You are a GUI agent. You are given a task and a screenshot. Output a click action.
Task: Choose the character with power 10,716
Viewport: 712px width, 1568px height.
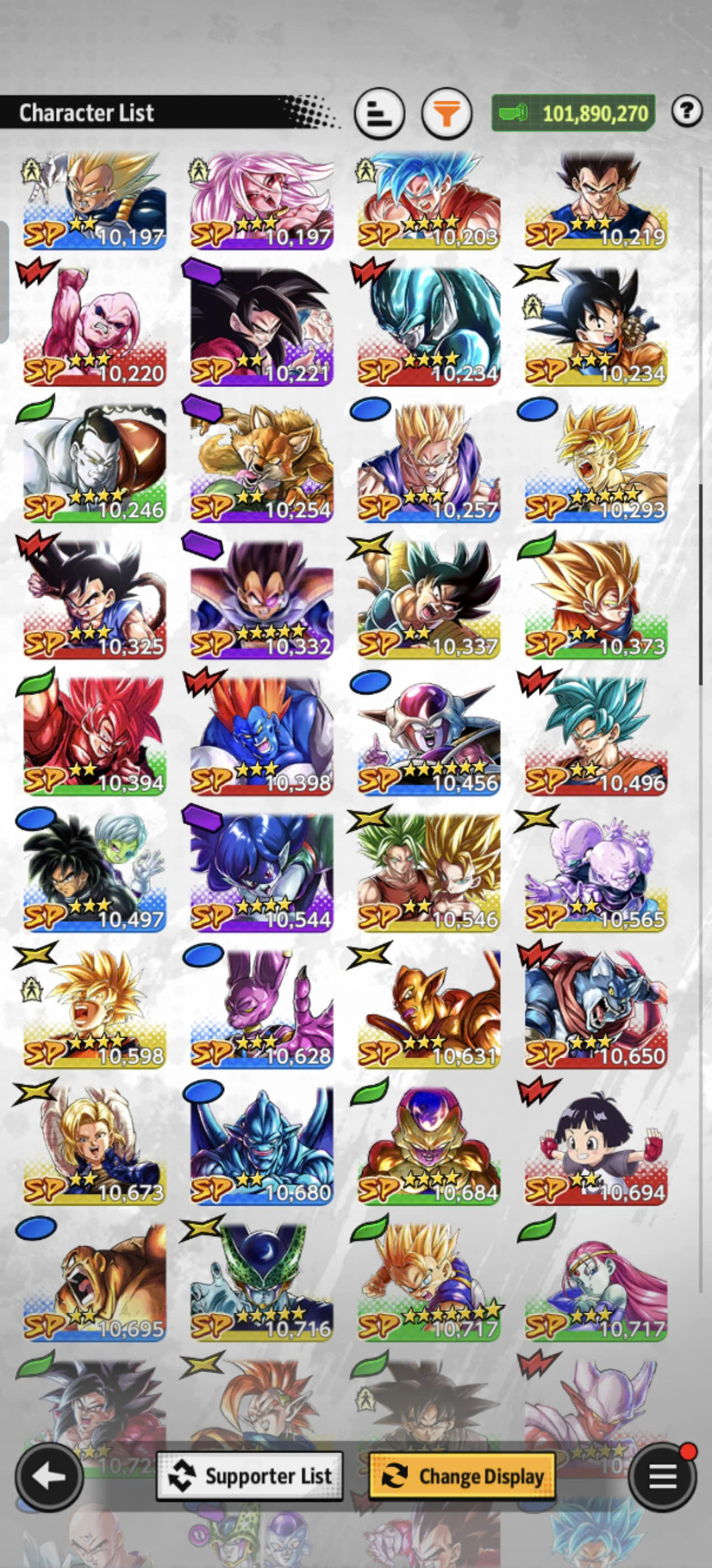(x=261, y=1282)
